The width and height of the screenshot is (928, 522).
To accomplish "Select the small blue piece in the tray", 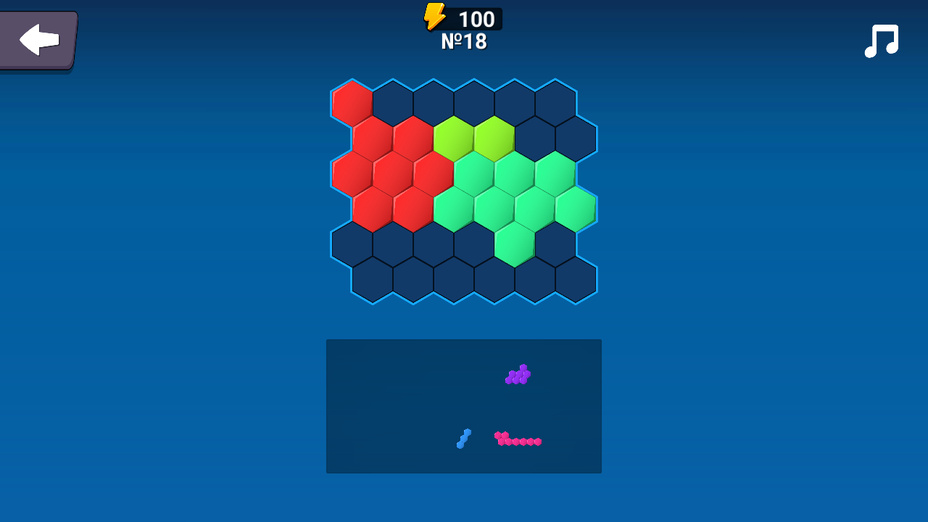I will pos(464,438).
